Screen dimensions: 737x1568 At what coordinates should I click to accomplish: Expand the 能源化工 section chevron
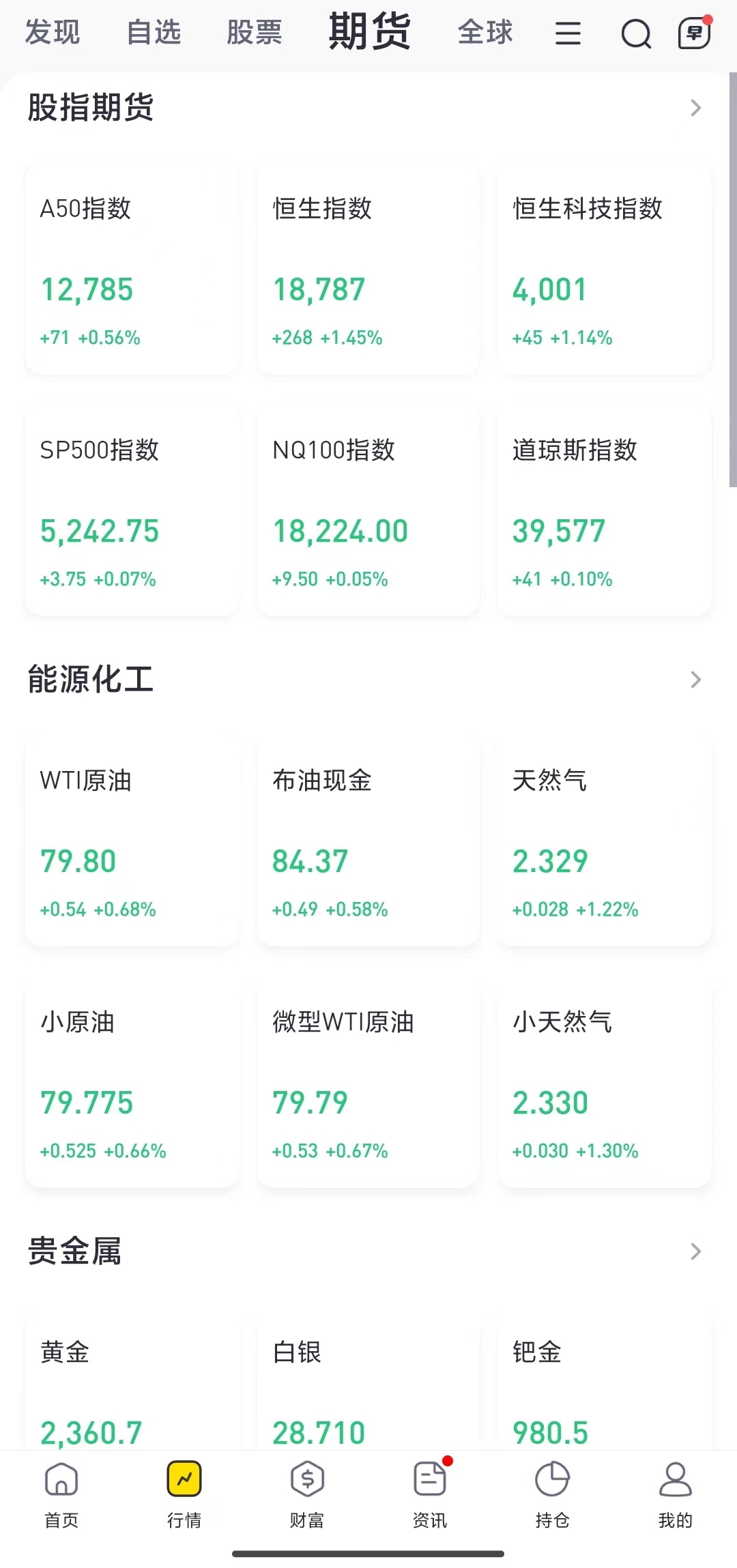point(695,680)
